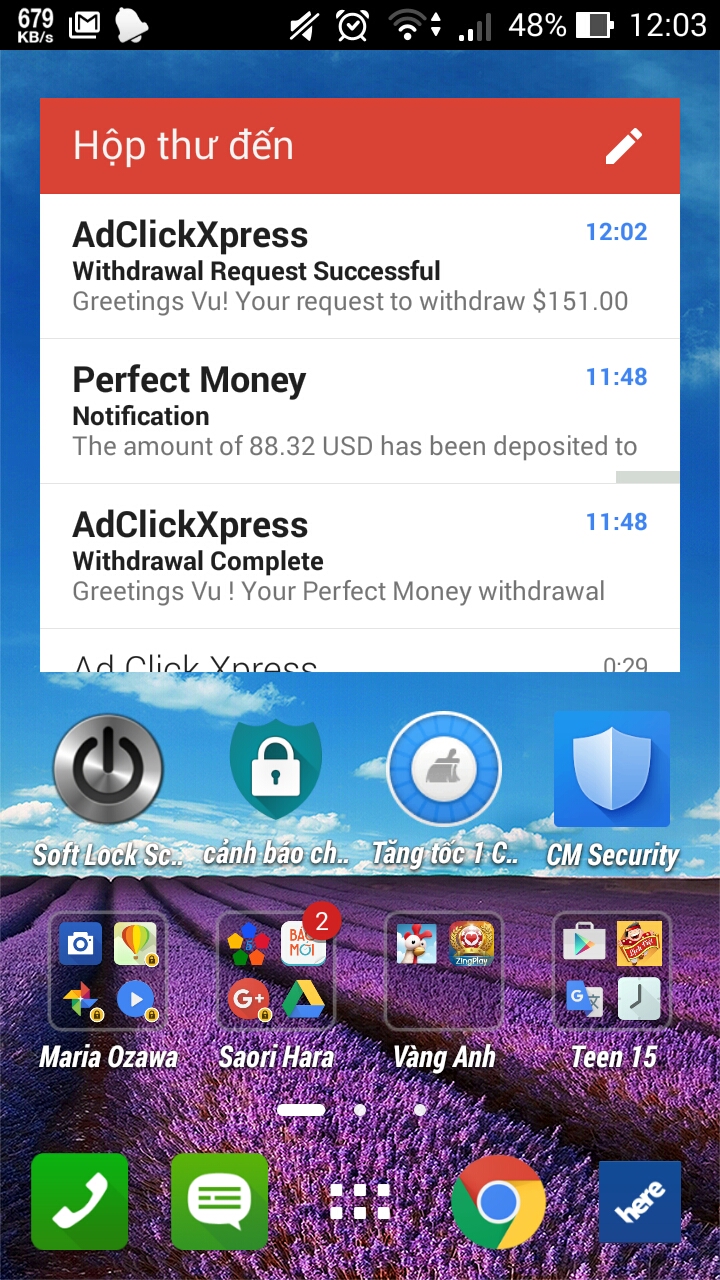
Task: Open the Perfect Money notification email
Action: 350,411
